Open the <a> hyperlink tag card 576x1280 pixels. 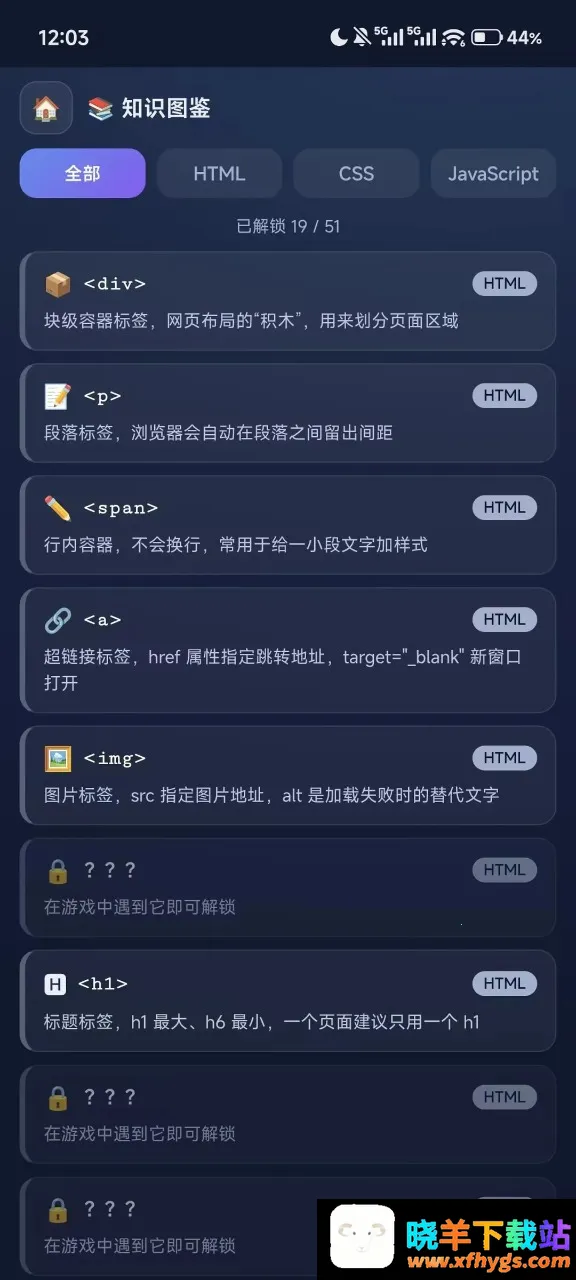pos(288,650)
